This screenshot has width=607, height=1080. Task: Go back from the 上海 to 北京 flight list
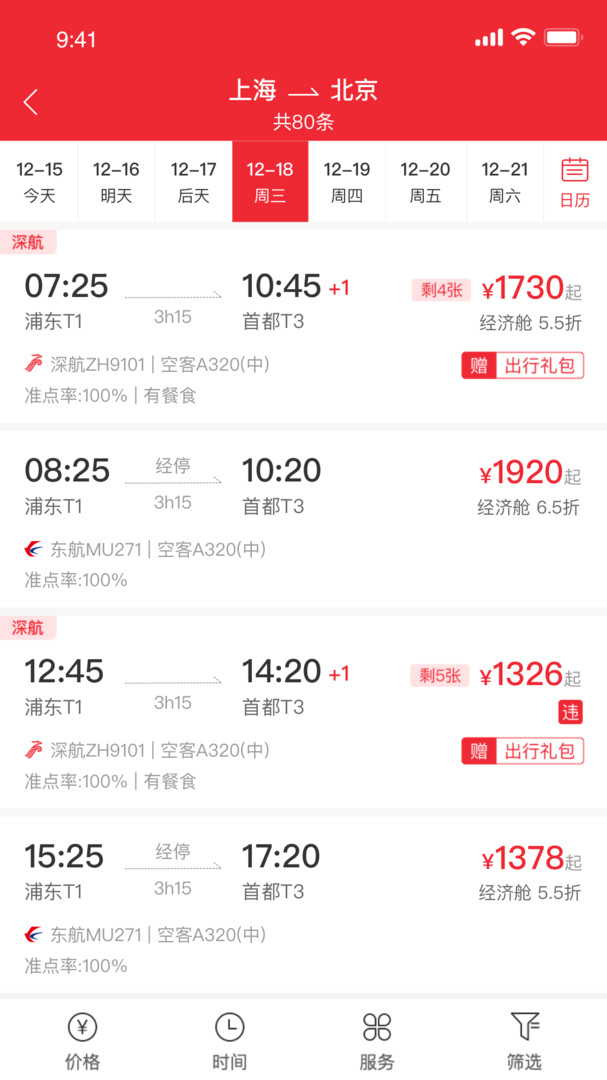coord(31,102)
